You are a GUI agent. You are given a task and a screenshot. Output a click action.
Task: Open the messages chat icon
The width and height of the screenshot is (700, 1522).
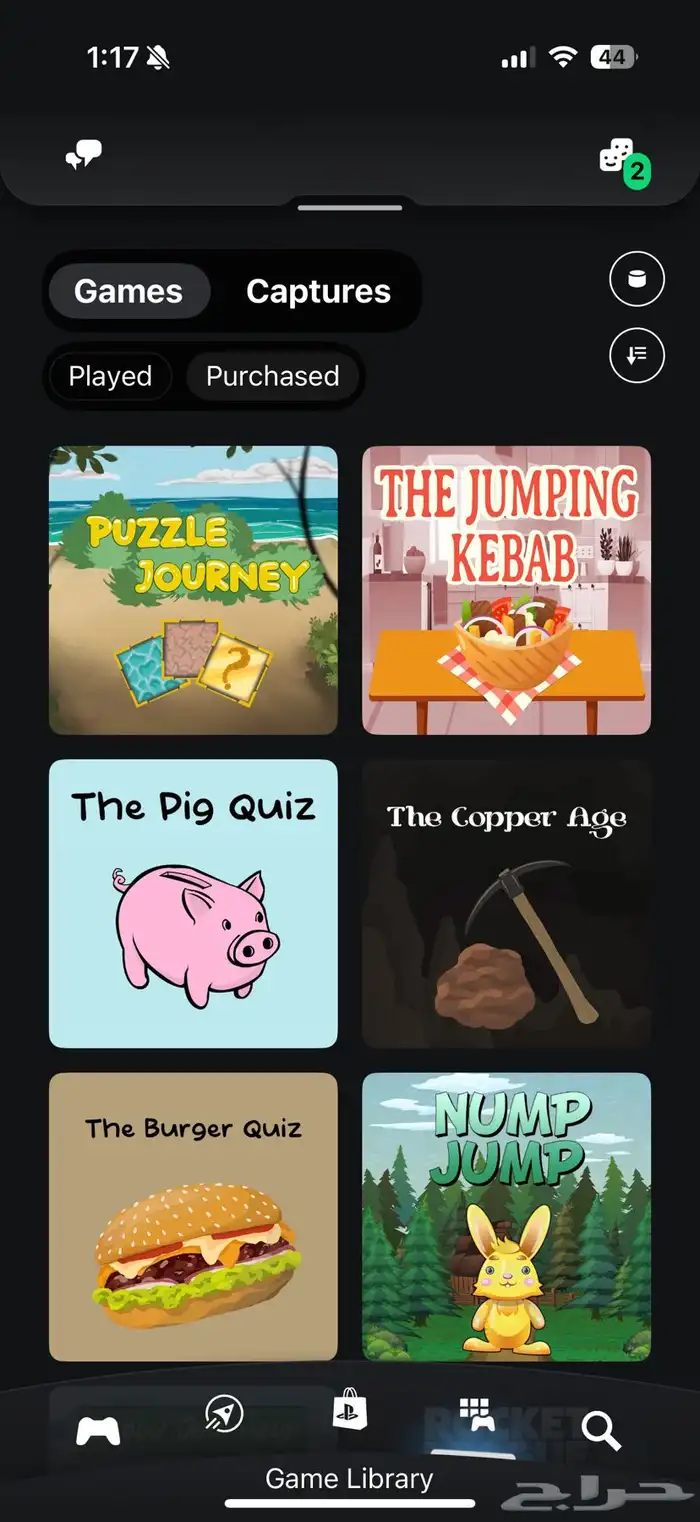tap(84, 155)
